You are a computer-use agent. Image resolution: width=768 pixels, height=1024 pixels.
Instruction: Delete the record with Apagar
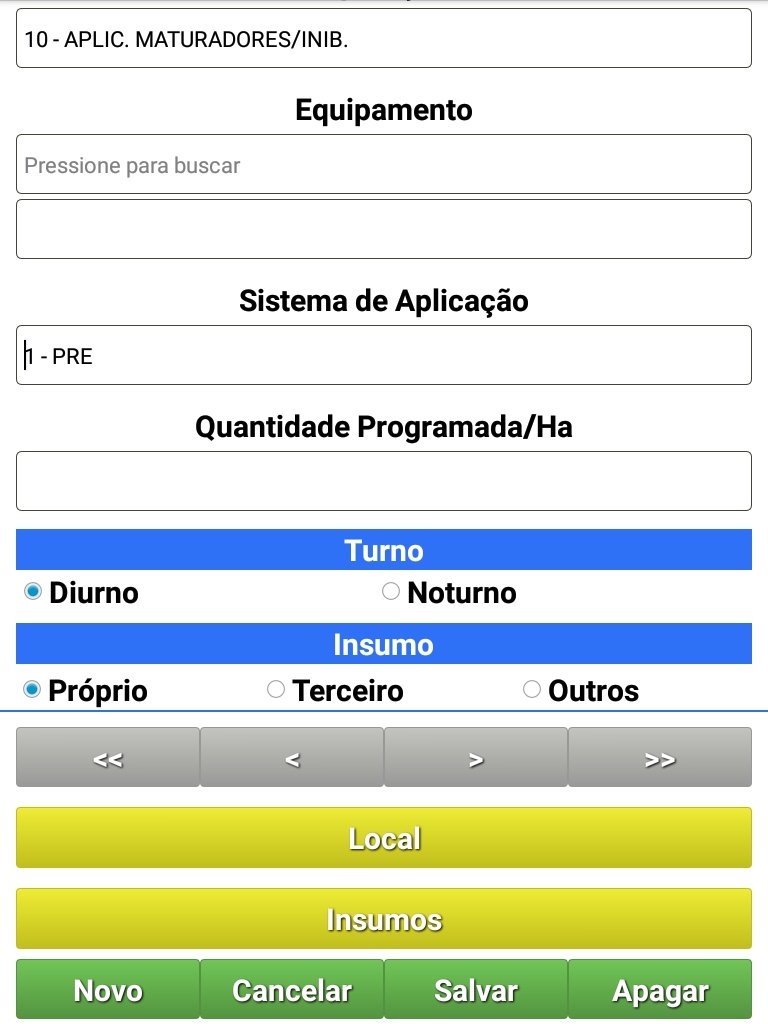tap(660, 990)
